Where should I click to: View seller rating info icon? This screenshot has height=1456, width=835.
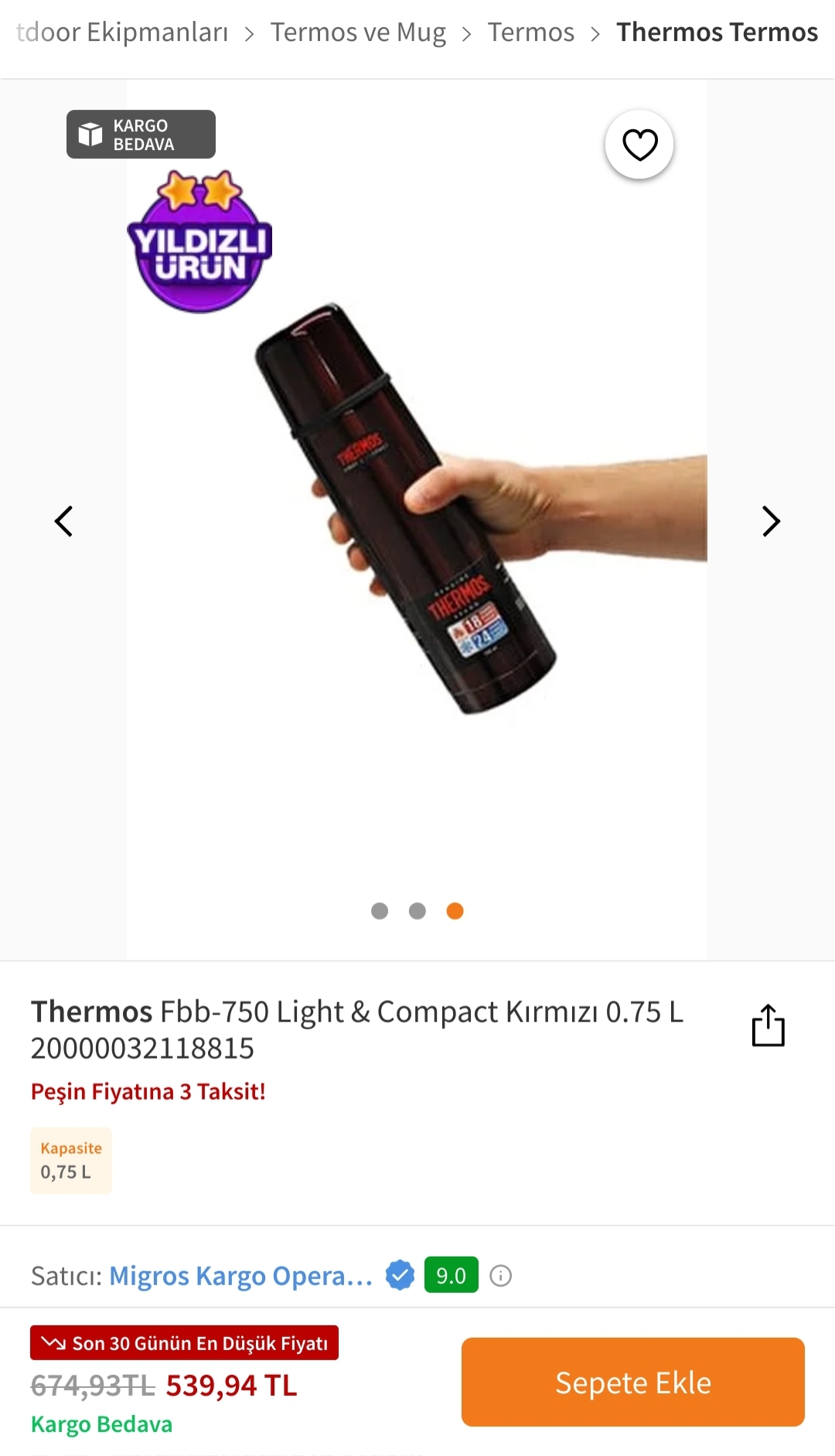pyautogui.click(x=501, y=1276)
